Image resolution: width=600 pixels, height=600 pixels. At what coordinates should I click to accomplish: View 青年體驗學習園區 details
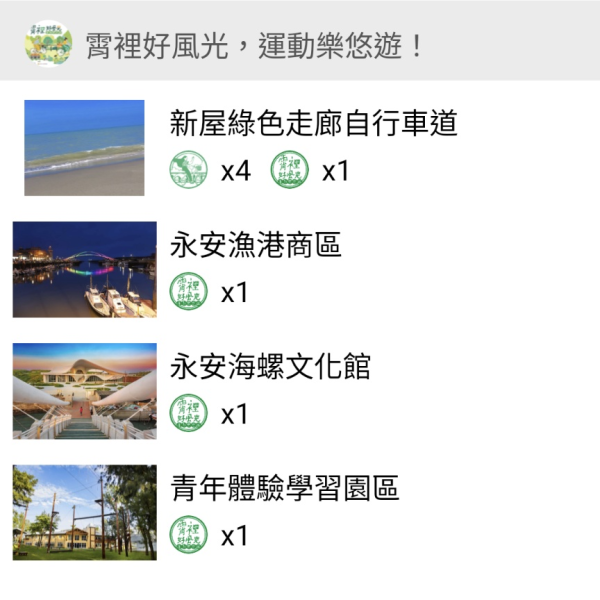284,489
